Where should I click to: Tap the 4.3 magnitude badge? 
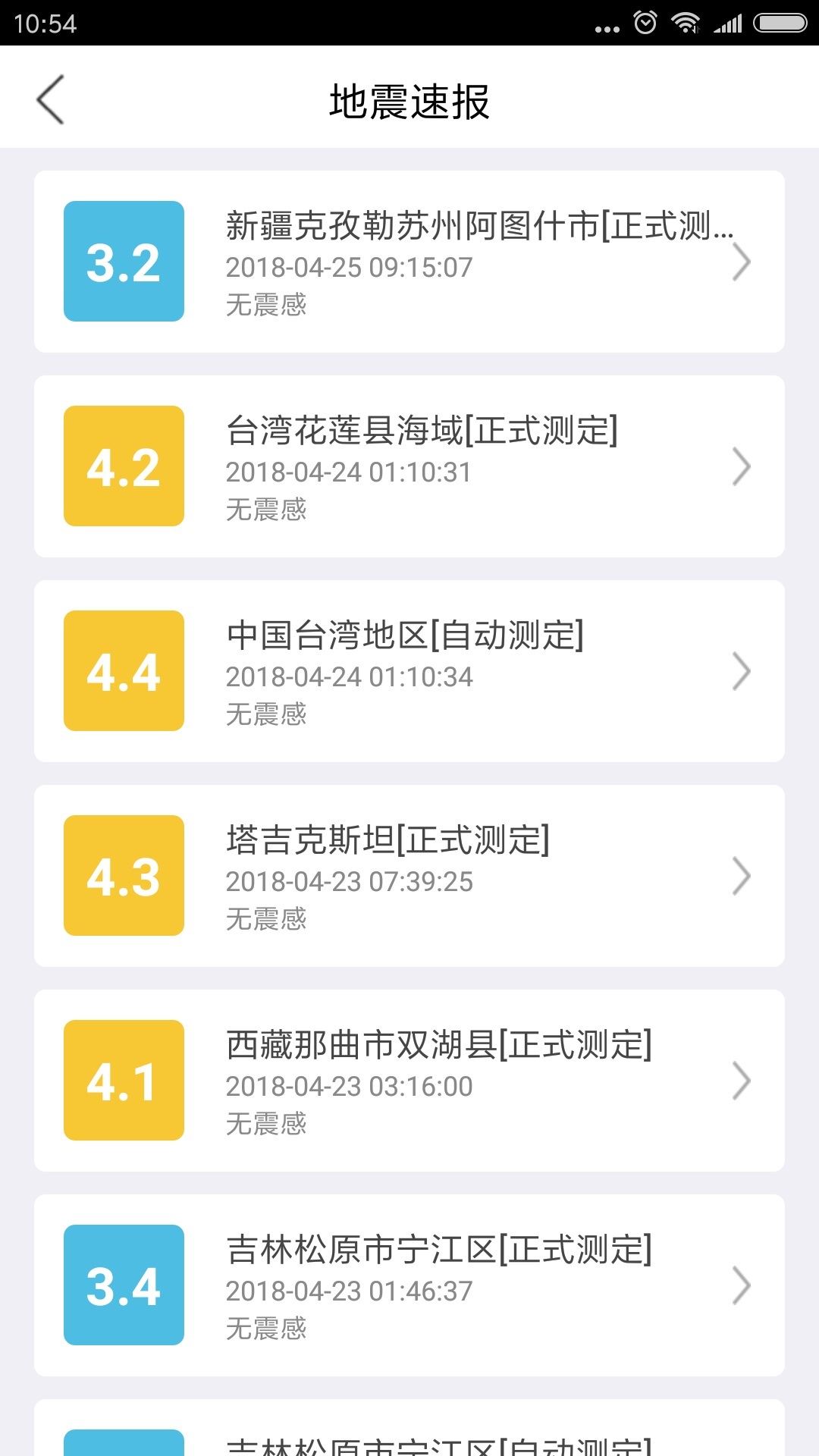coord(124,877)
